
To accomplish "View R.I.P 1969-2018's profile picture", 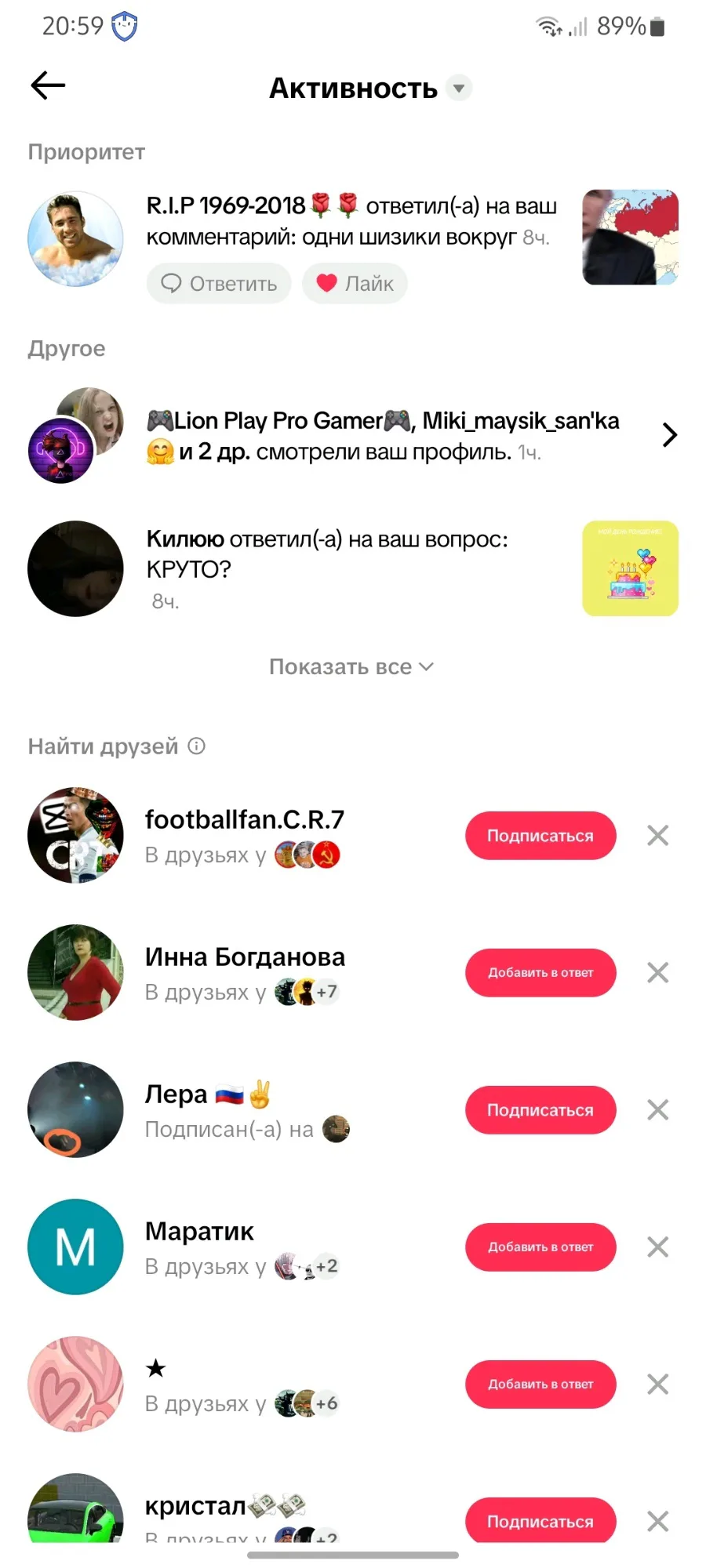I will pyautogui.click(x=75, y=238).
